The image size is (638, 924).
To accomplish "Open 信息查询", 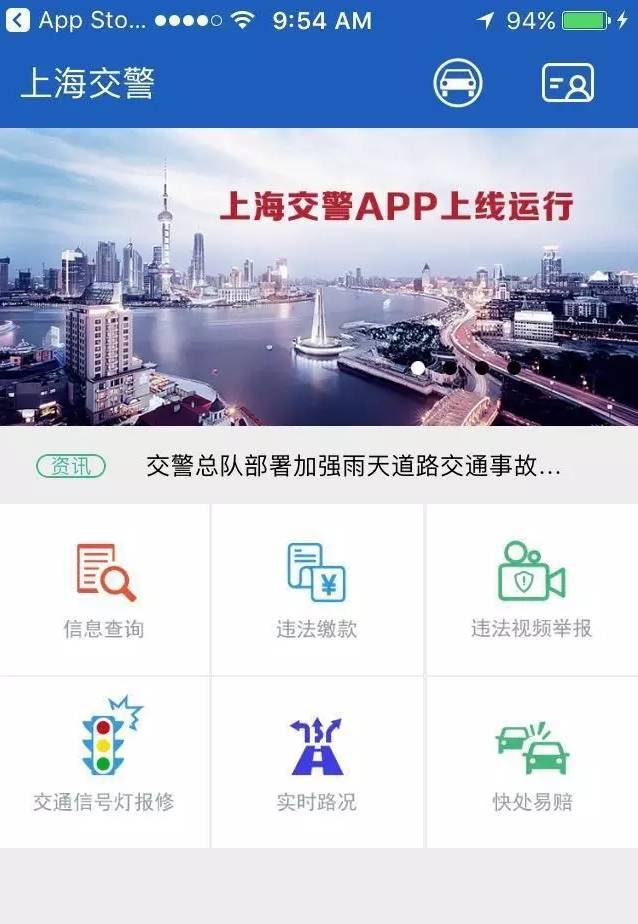I will pos(104,589).
